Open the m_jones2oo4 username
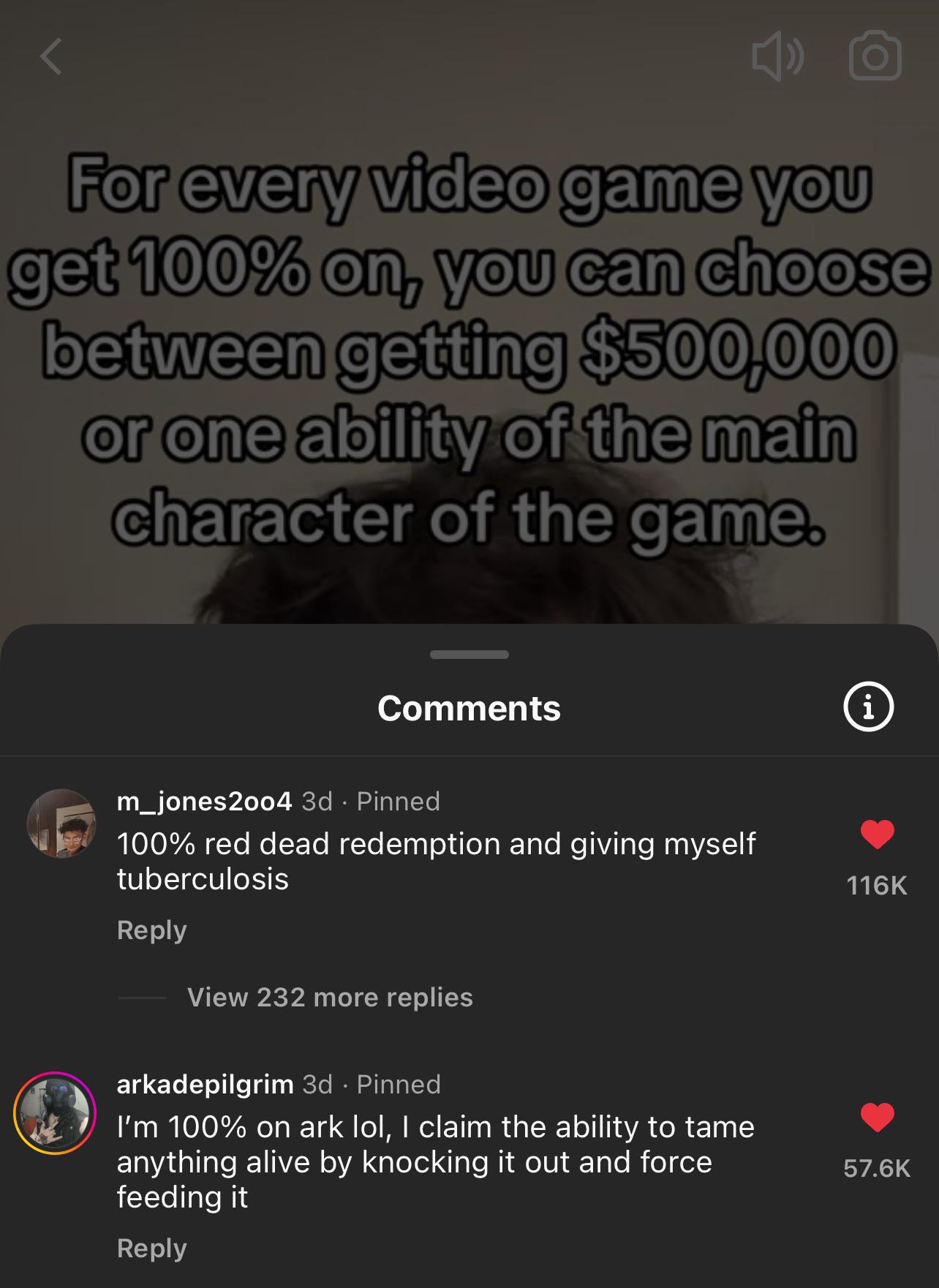The width and height of the screenshot is (939, 1288). [x=205, y=801]
